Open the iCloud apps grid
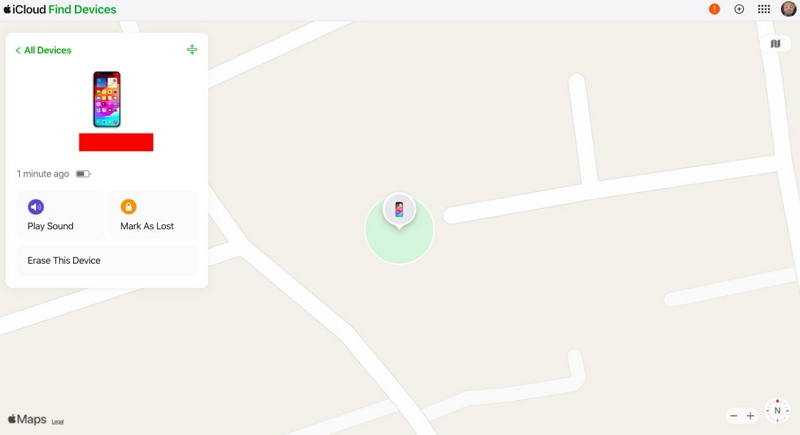800x435 pixels. [x=764, y=9]
